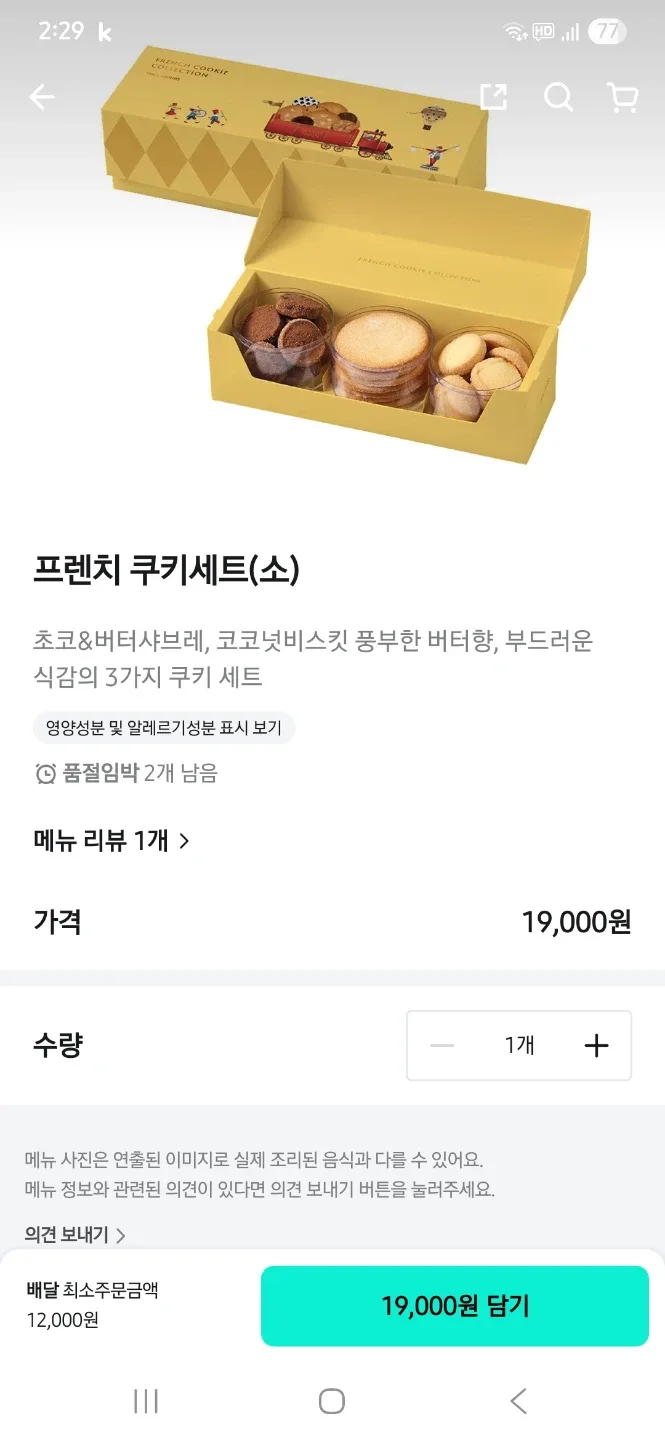Share this cookie set menu
Screen dimensions: 665x1440
(493, 97)
